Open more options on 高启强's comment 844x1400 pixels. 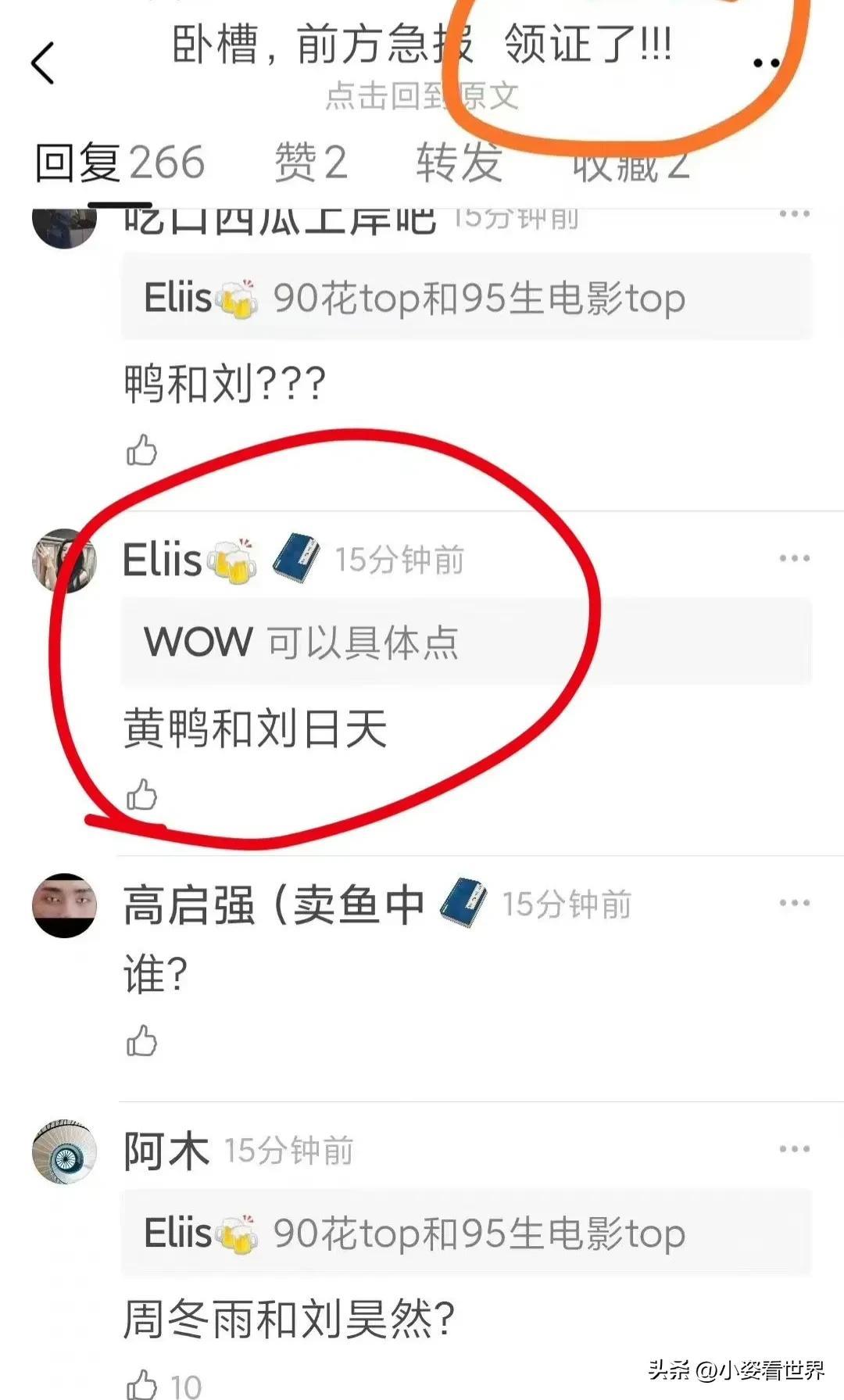(794, 903)
